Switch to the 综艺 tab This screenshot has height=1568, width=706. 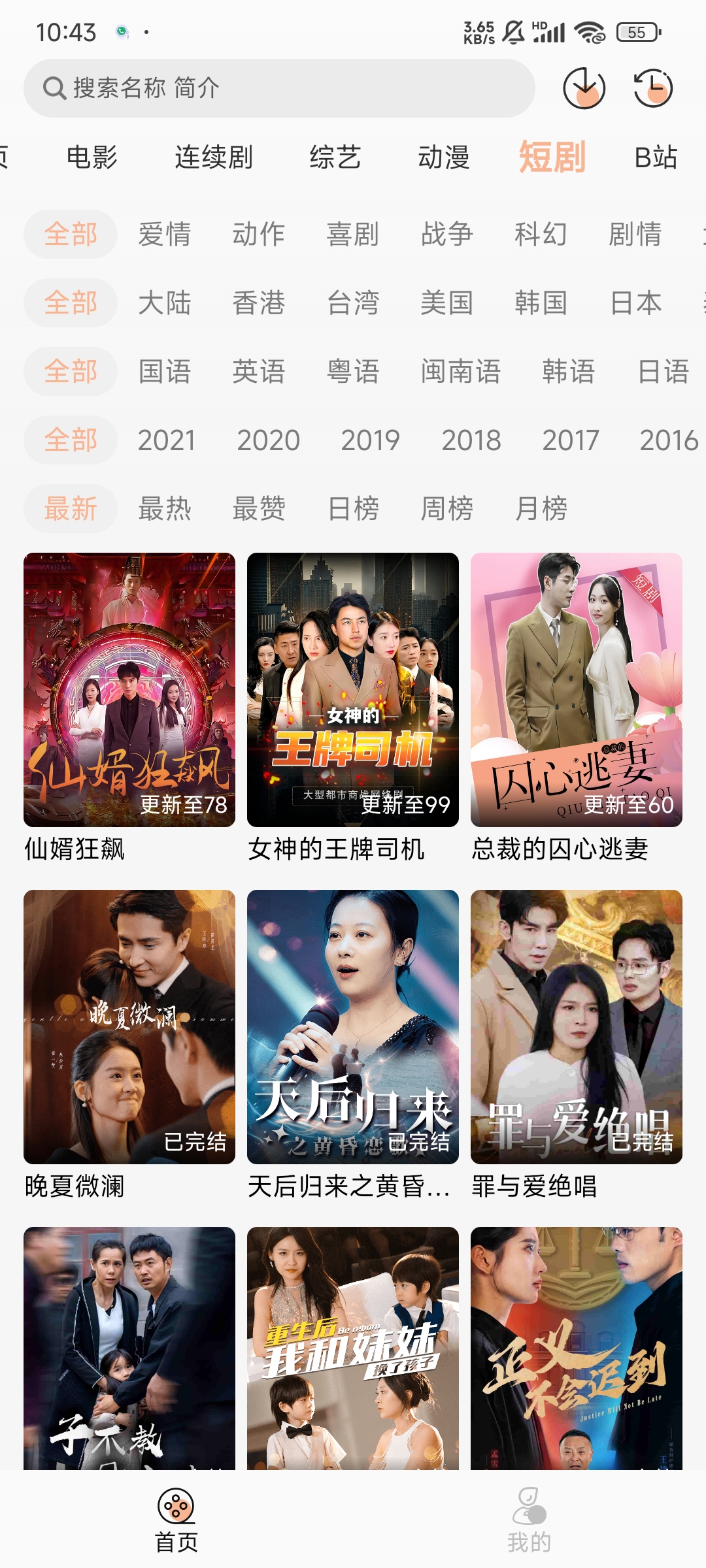(335, 157)
